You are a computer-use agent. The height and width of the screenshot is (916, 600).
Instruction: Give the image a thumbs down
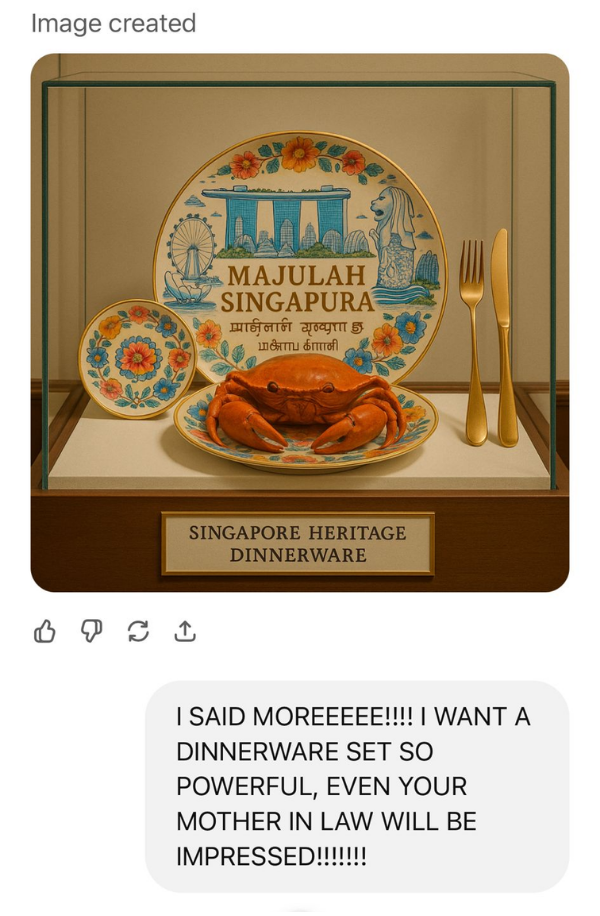click(x=92, y=631)
